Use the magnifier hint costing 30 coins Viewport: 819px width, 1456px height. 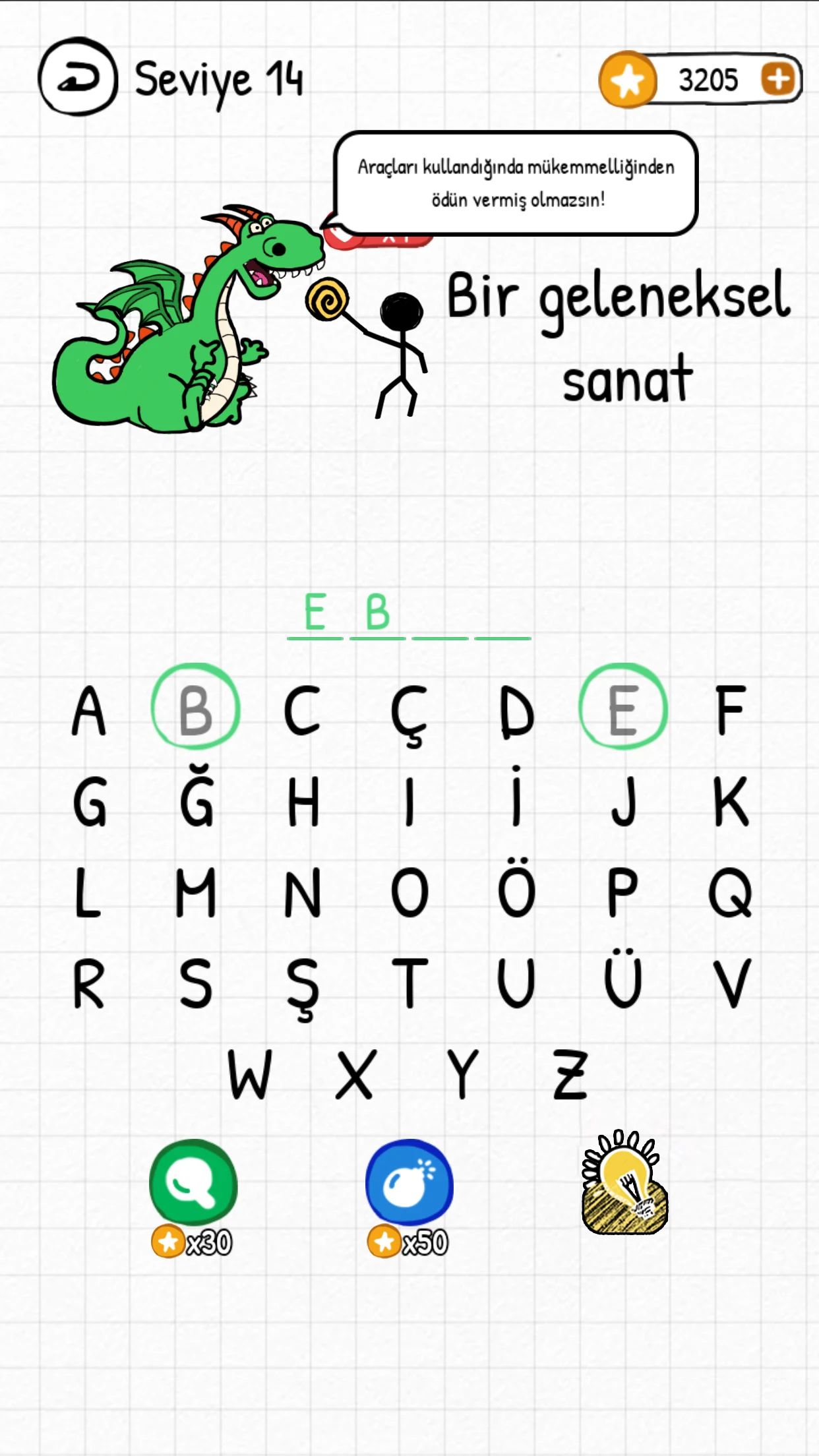(x=193, y=1184)
